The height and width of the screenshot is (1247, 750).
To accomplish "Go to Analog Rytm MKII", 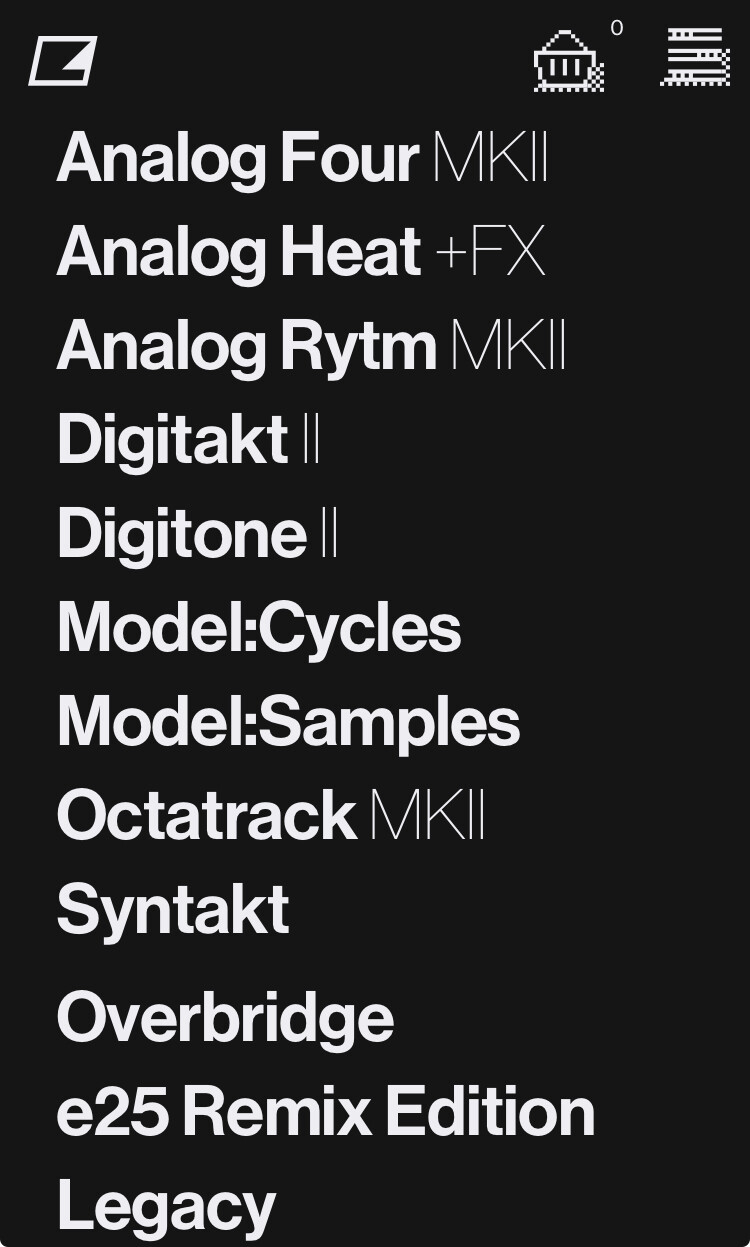I will 312,346.
